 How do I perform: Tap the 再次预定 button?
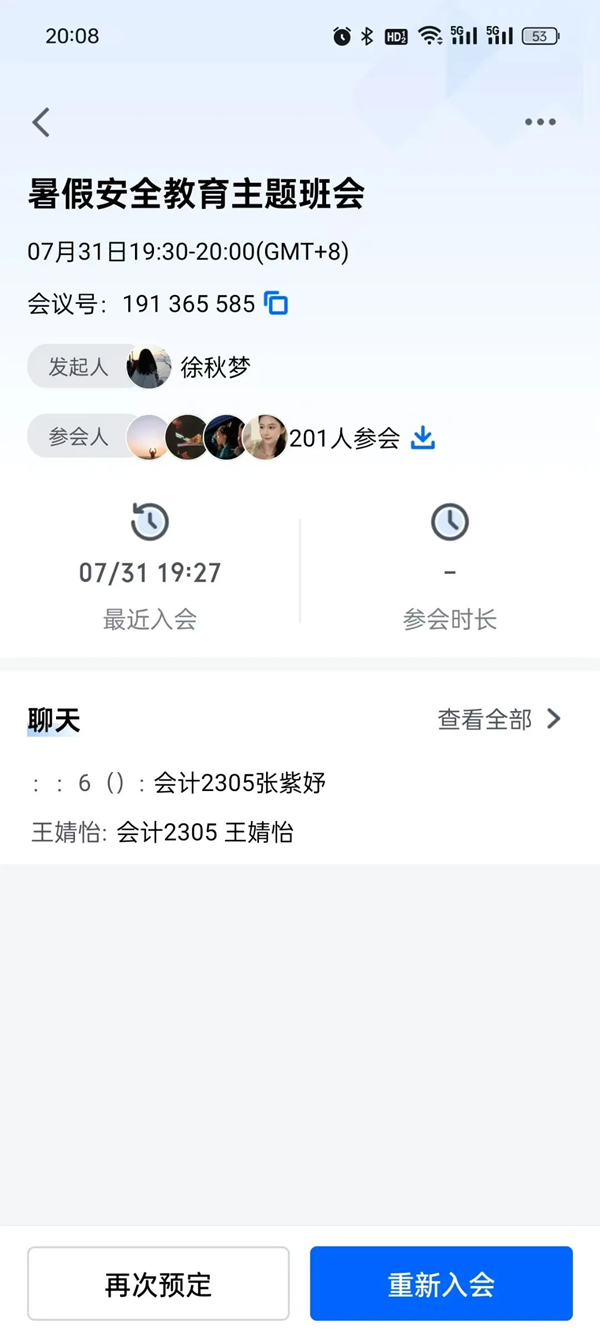pyautogui.click(x=158, y=1284)
